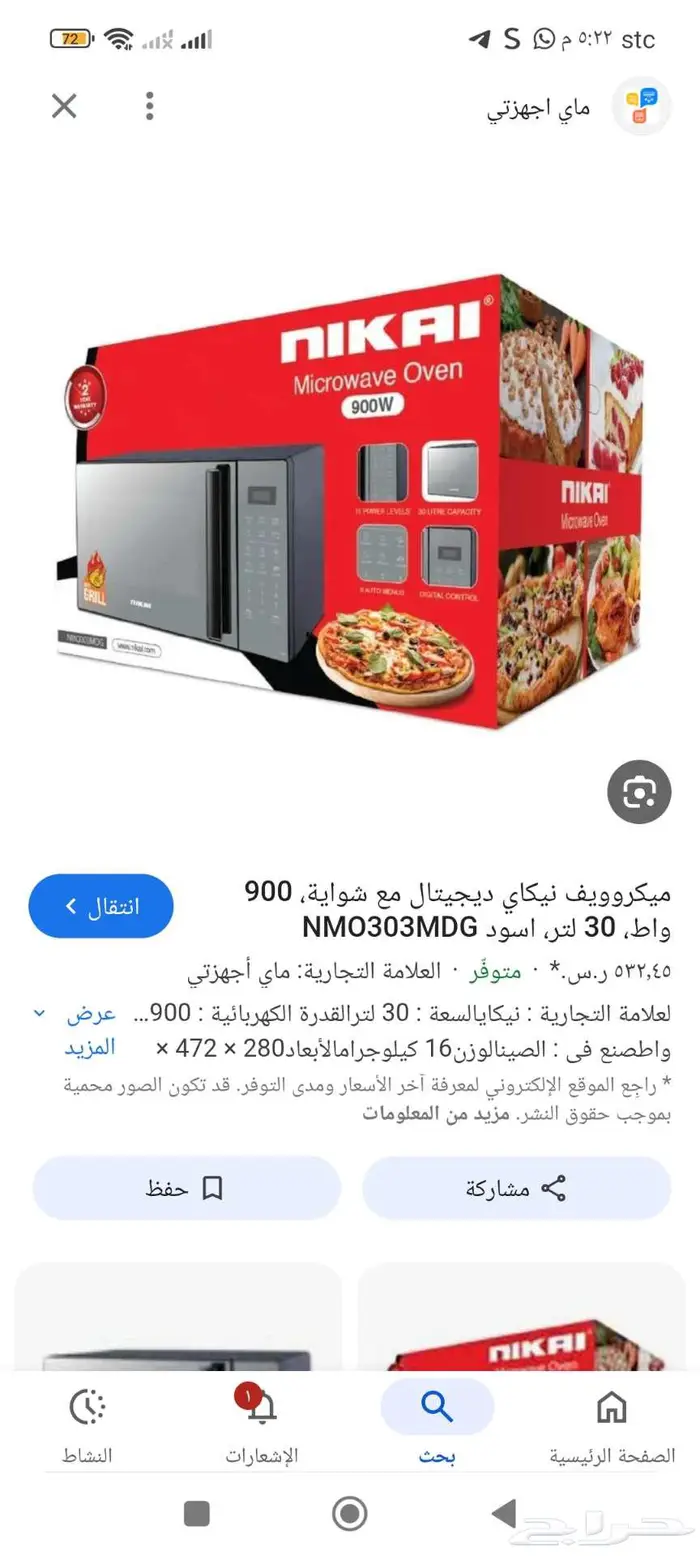Save the product with حفظ
This screenshot has width=700, height=1556.
pyautogui.click(x=186, y=1188)
